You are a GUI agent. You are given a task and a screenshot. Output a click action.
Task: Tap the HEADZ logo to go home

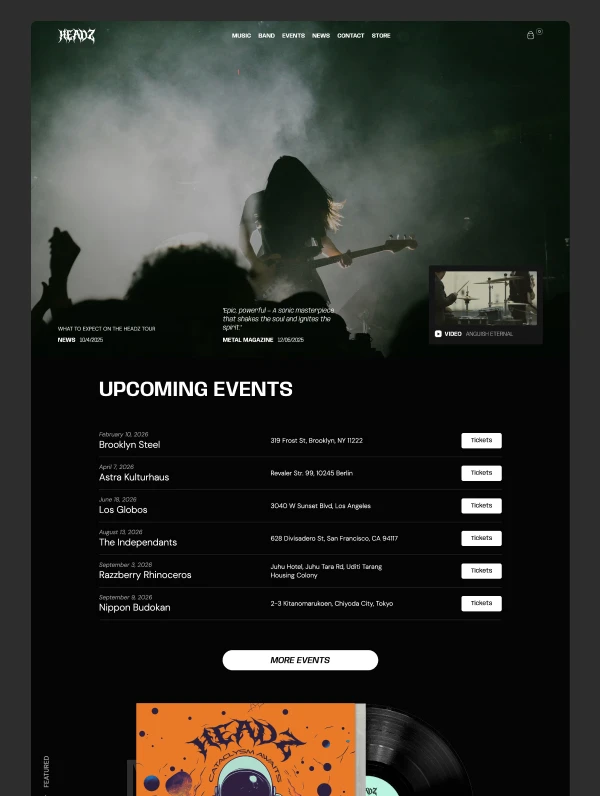point(77,36)
